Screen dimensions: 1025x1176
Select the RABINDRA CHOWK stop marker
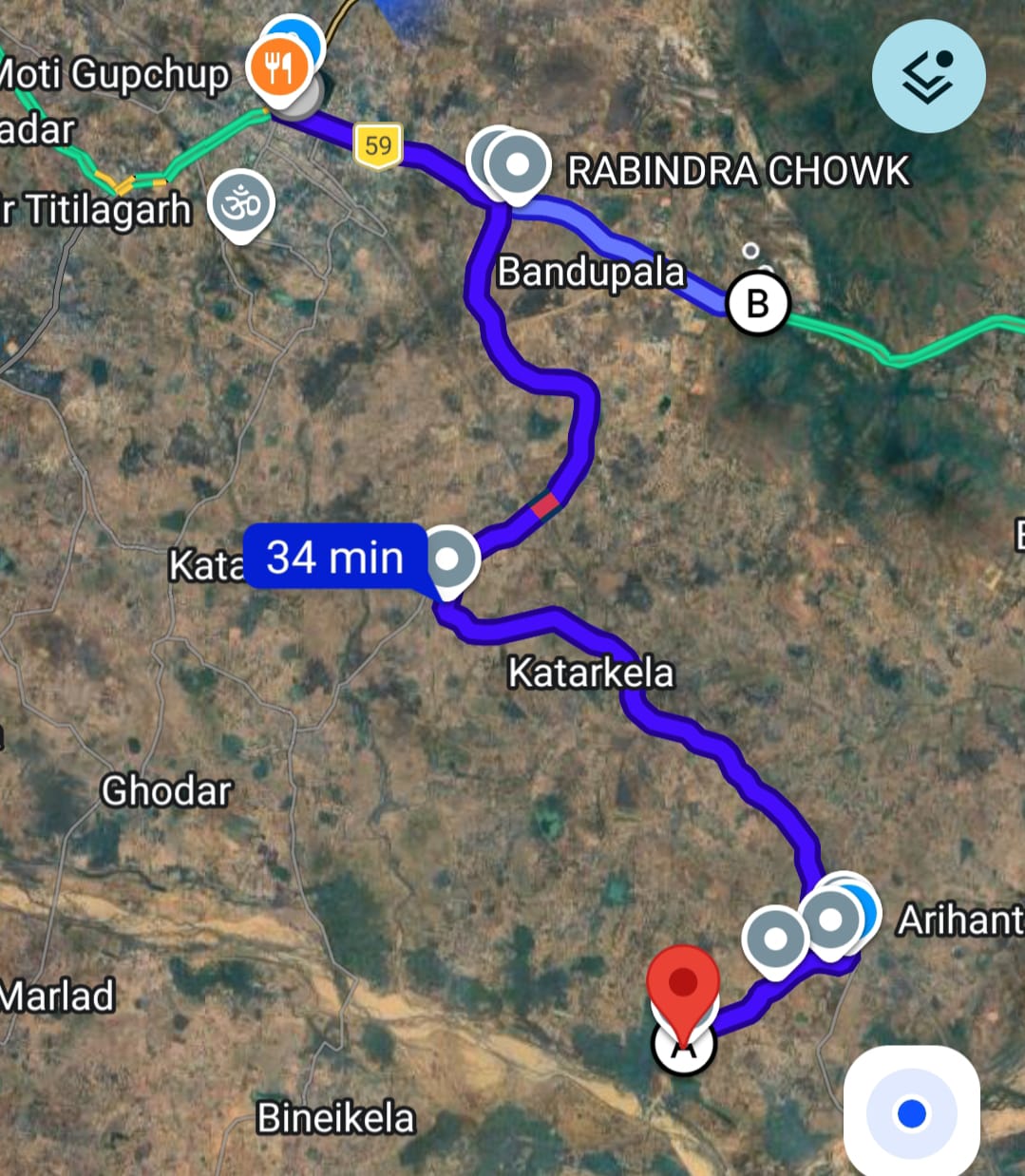(518, 165)
